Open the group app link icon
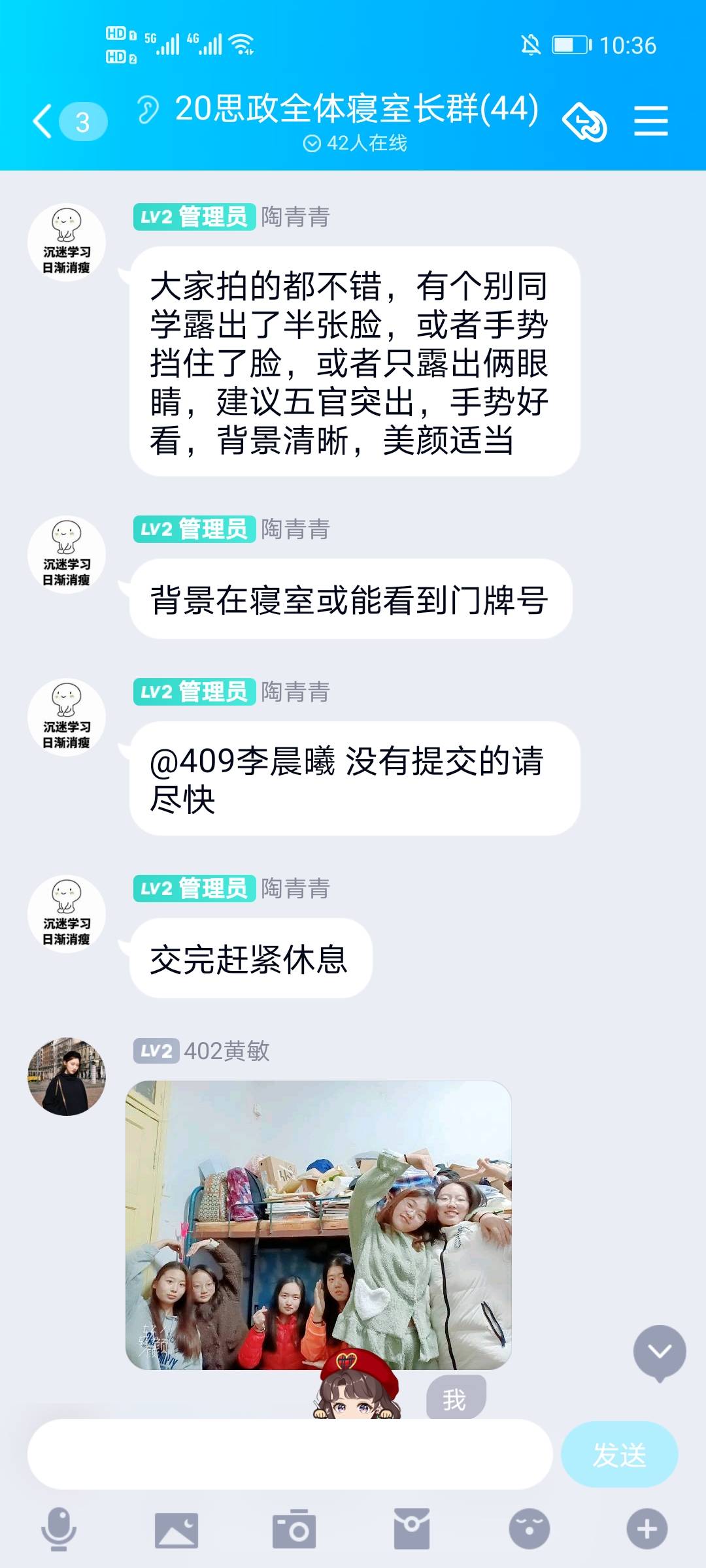 pos(584,122)
